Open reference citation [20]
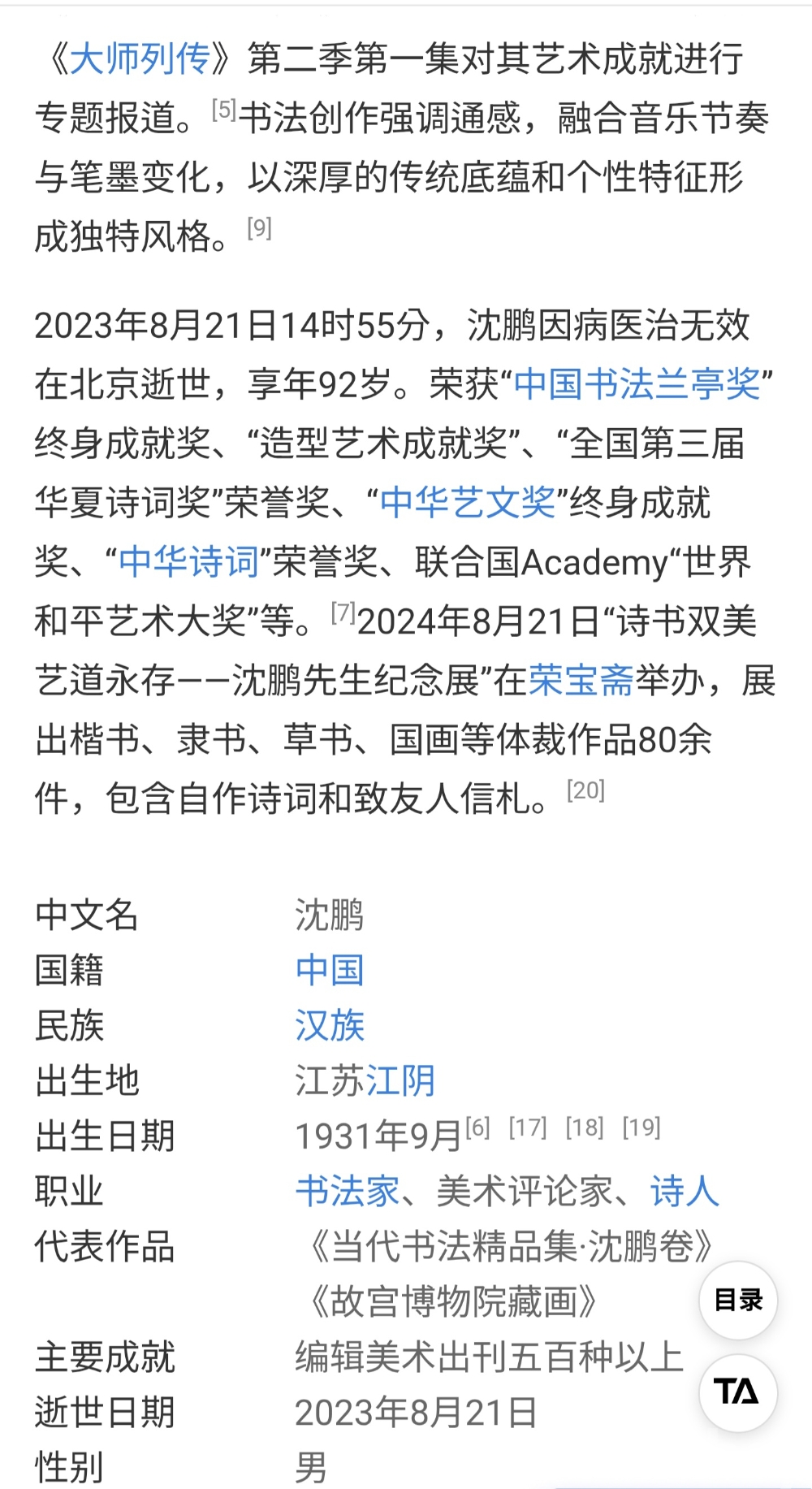The width and height of the screenshot is (812, 1489). pyautogui.click(x=585, y=790)
